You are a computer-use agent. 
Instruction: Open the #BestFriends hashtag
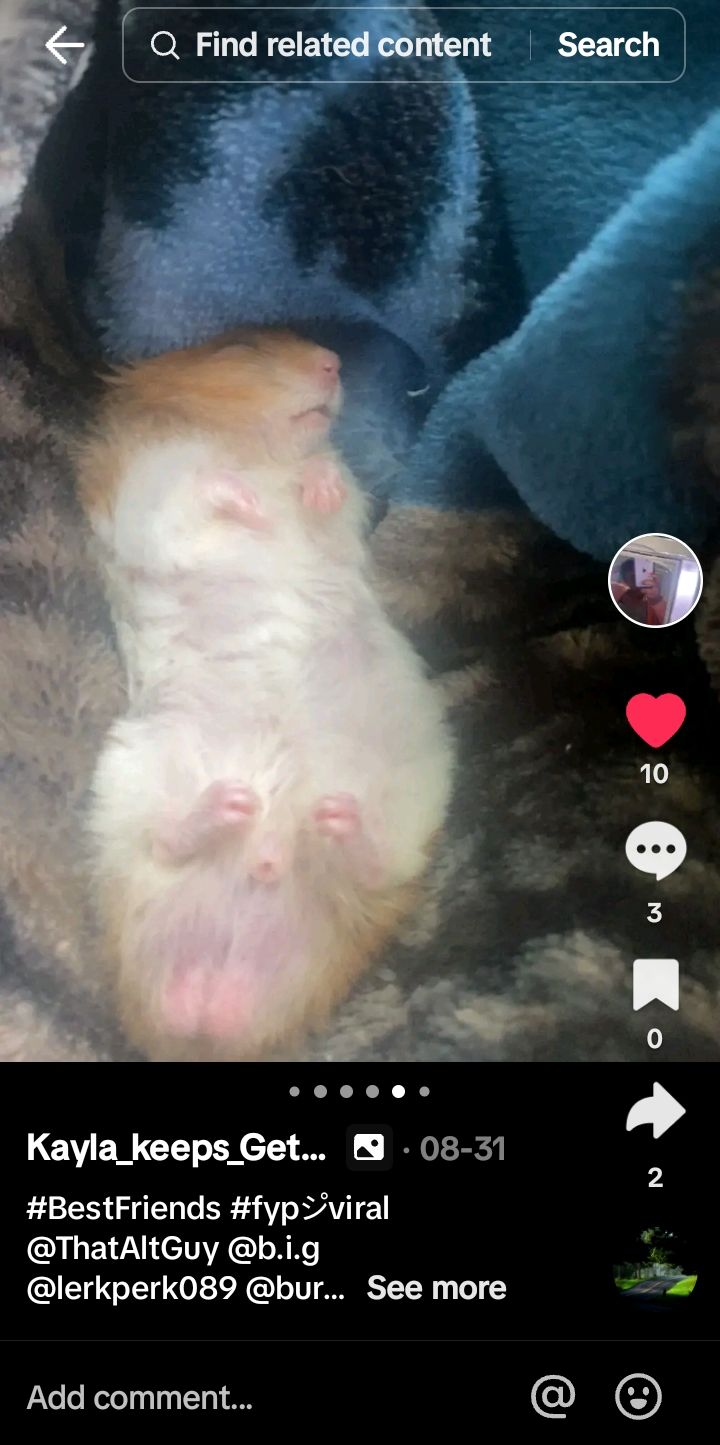click(123, 1208)
